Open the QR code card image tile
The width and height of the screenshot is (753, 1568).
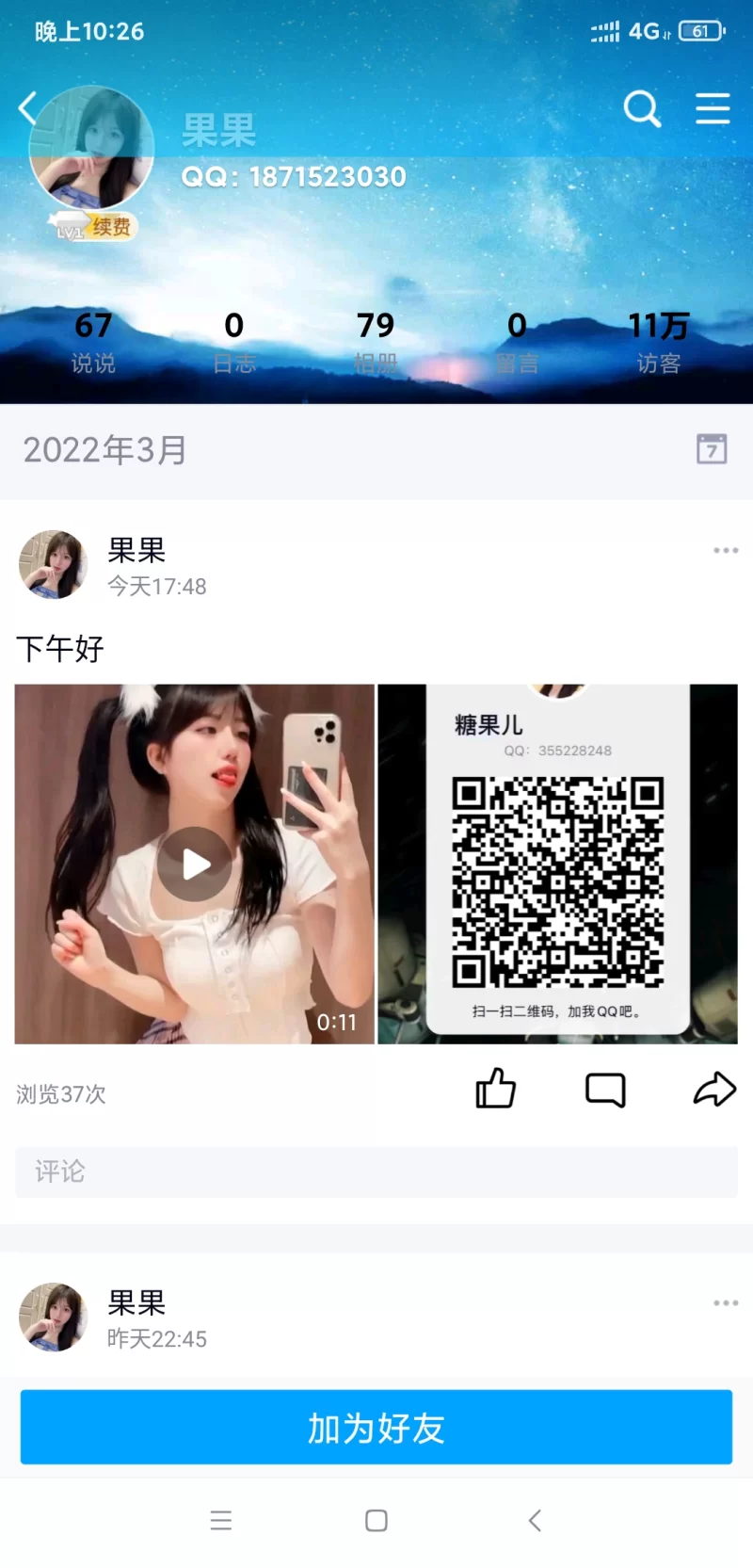tap(557, 864)
